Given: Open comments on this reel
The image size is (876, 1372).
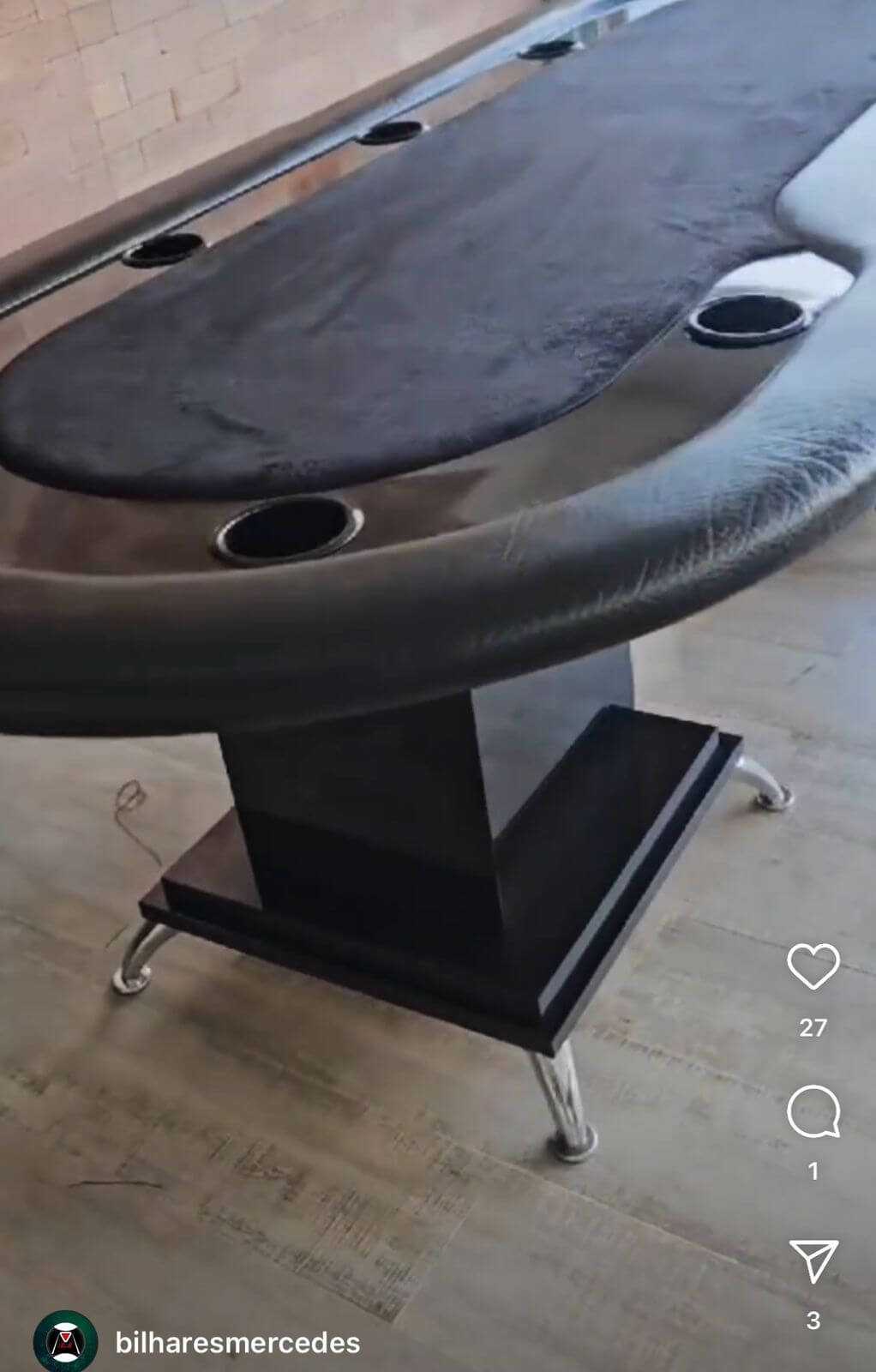Looking at the screenshot, I should [813, 1111].
